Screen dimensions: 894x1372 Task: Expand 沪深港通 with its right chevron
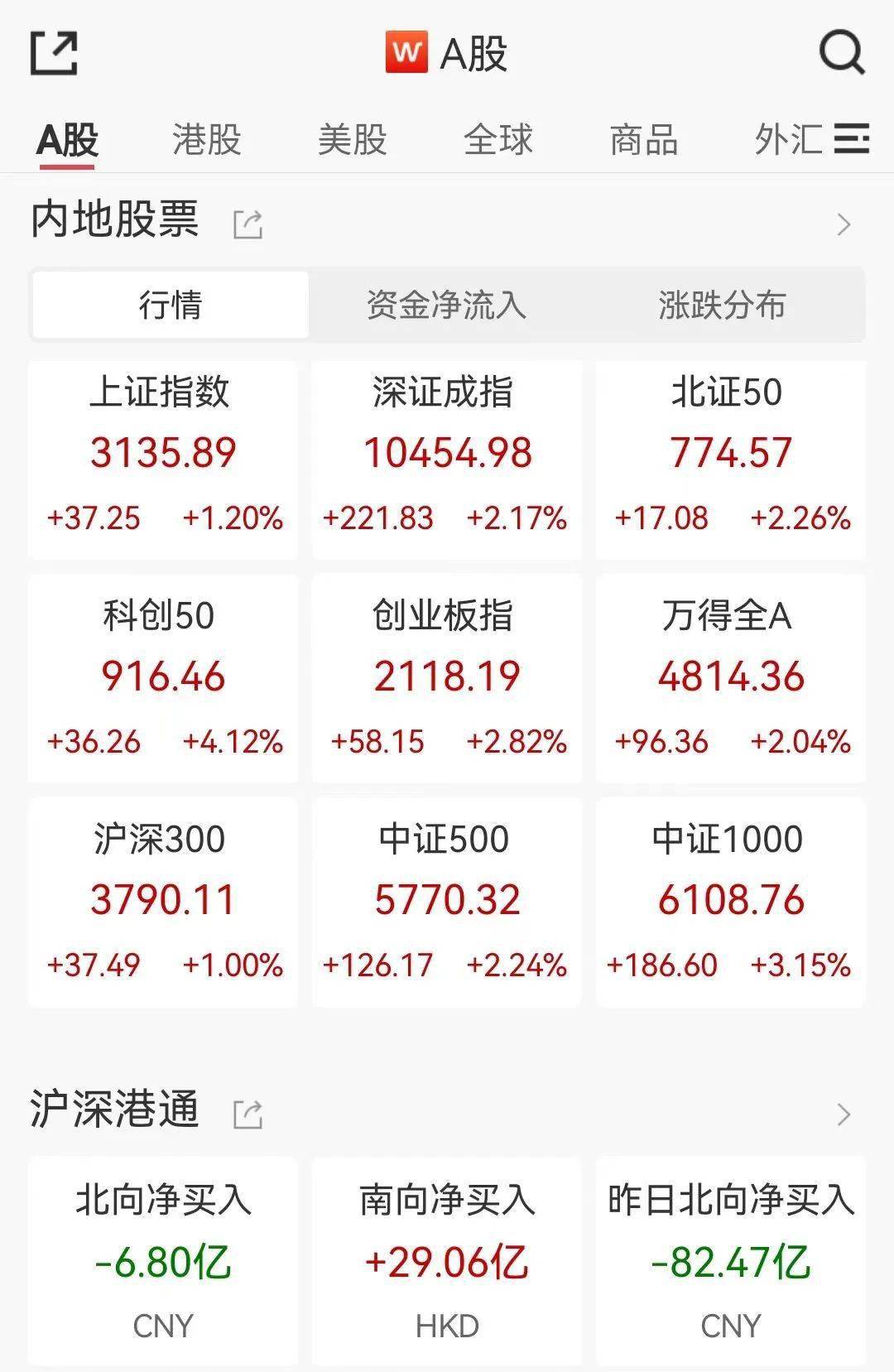pyautogui.click(x=844, y=1114)
